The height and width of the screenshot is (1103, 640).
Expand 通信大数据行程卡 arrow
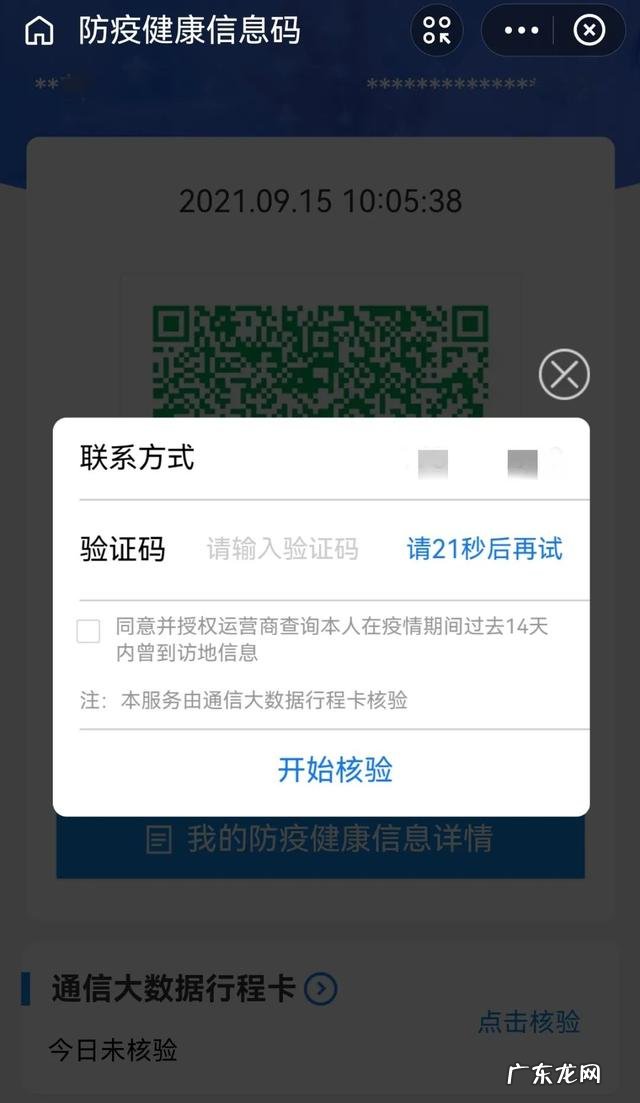(x=321, y=990)
